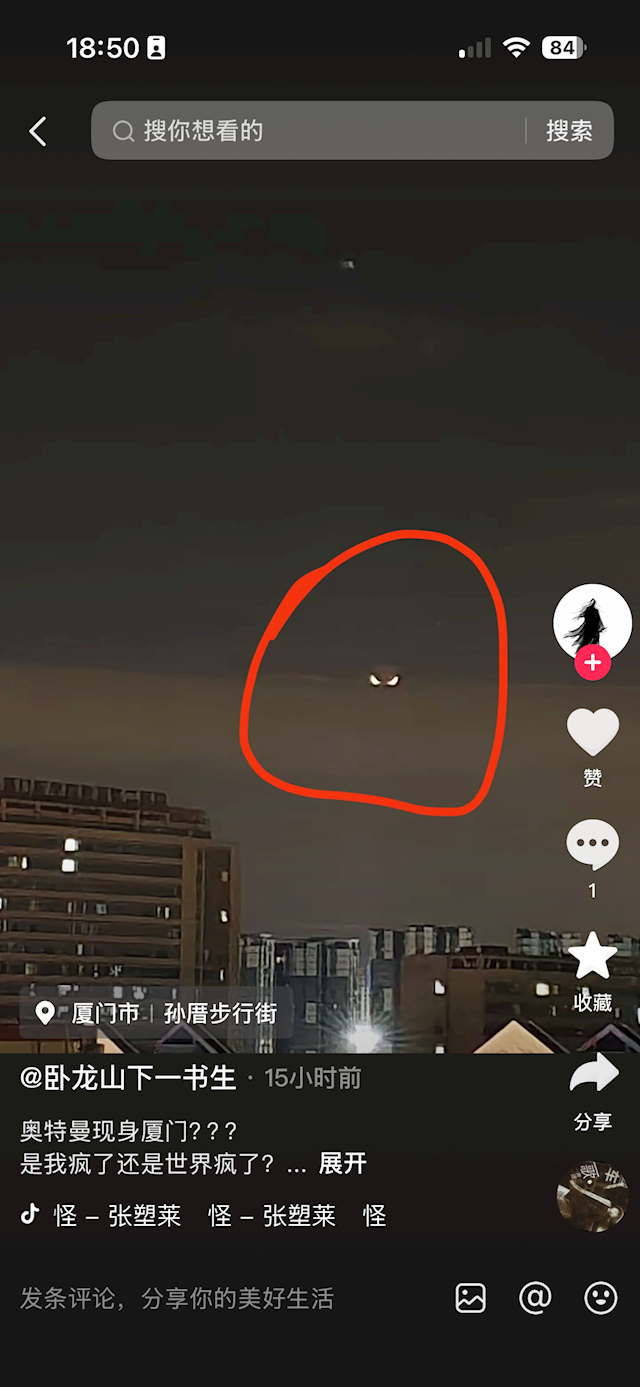Open the comments bubble
Image resolution: width=640 pixels, height=1387 pixels.
click(x=592, y=846)
